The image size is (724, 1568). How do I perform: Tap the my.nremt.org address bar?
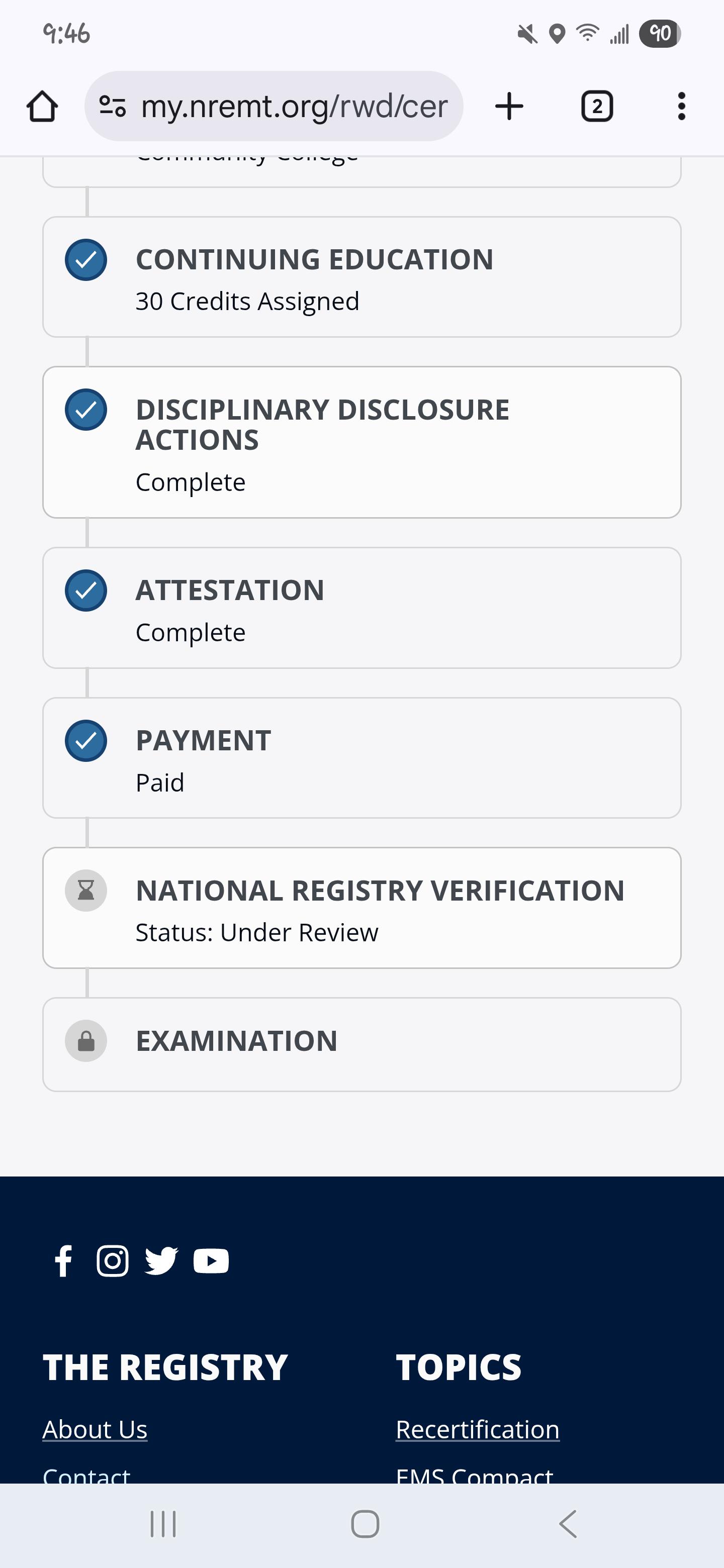[274, 107]
